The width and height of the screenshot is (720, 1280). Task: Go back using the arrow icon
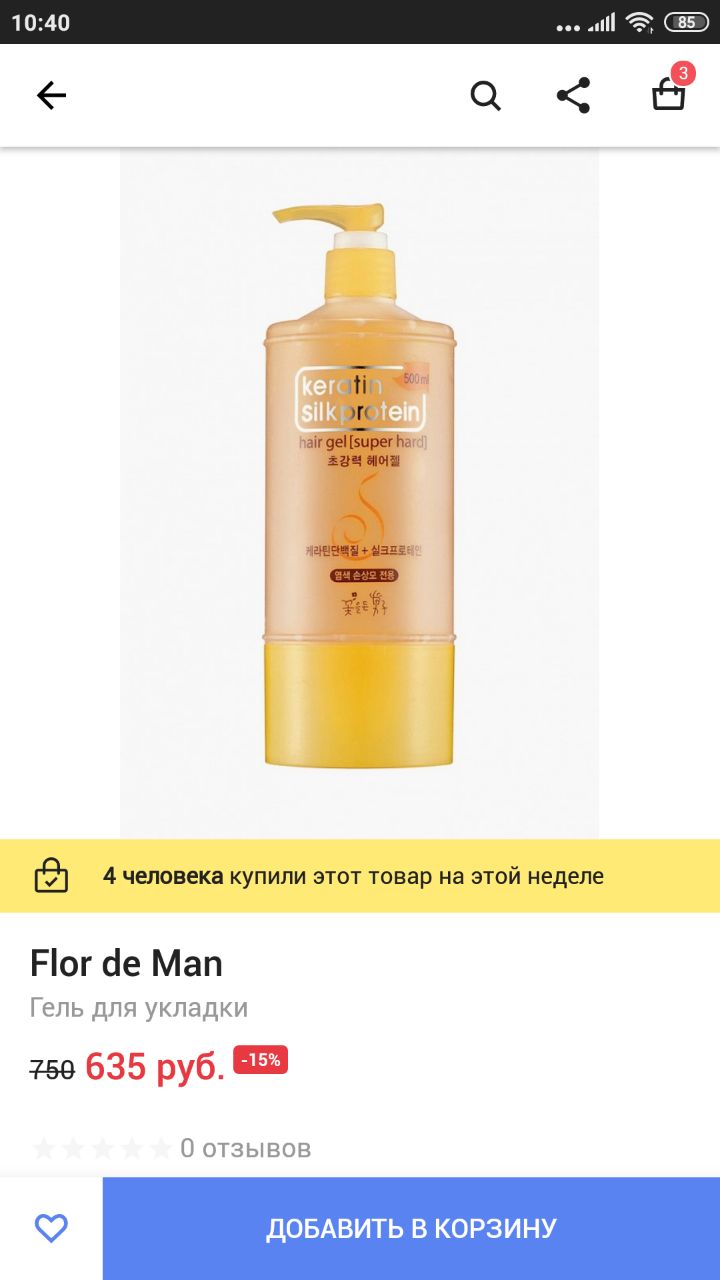51,95
